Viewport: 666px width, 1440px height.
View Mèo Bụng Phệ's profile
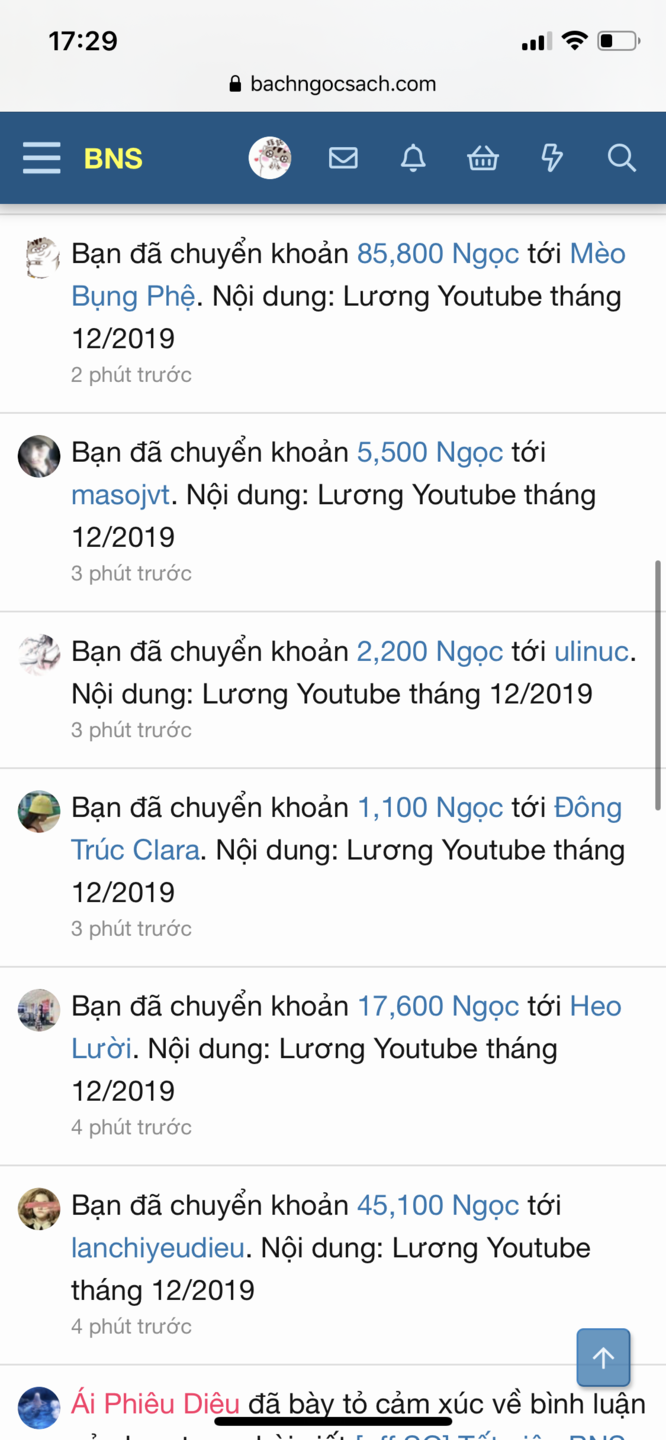point(134,296)
